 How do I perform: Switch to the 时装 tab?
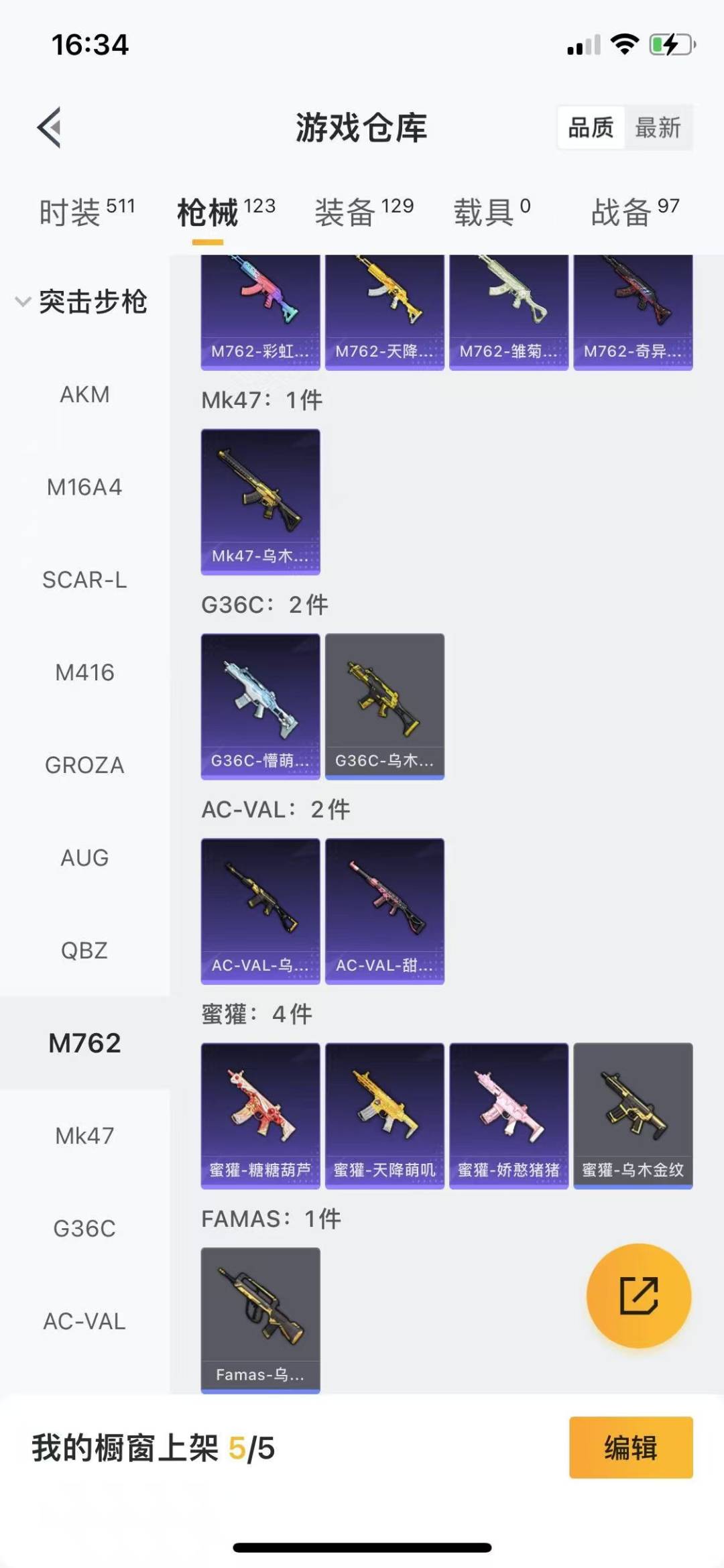86,212
